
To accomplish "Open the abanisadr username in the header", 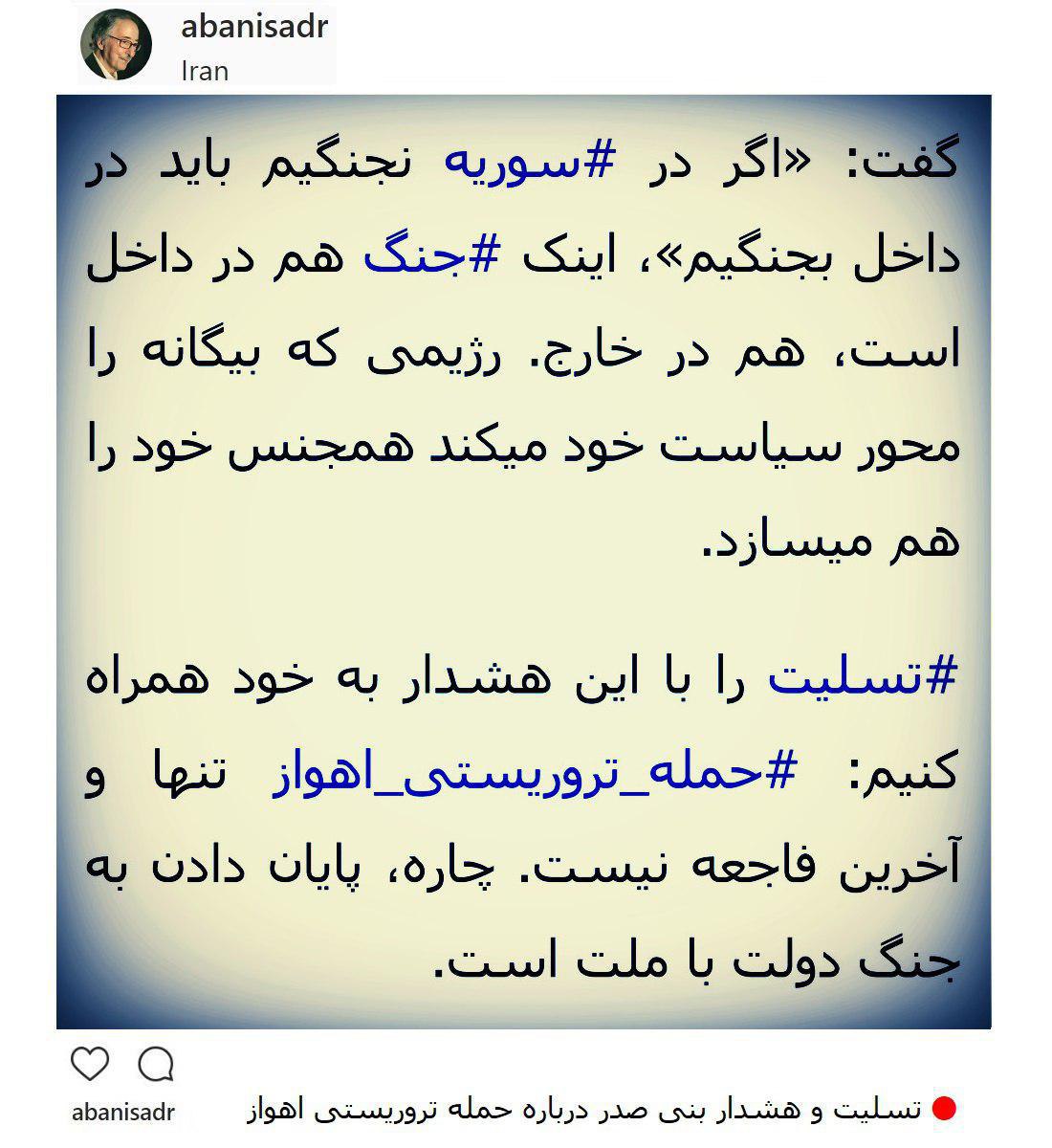I will [253, 26].
